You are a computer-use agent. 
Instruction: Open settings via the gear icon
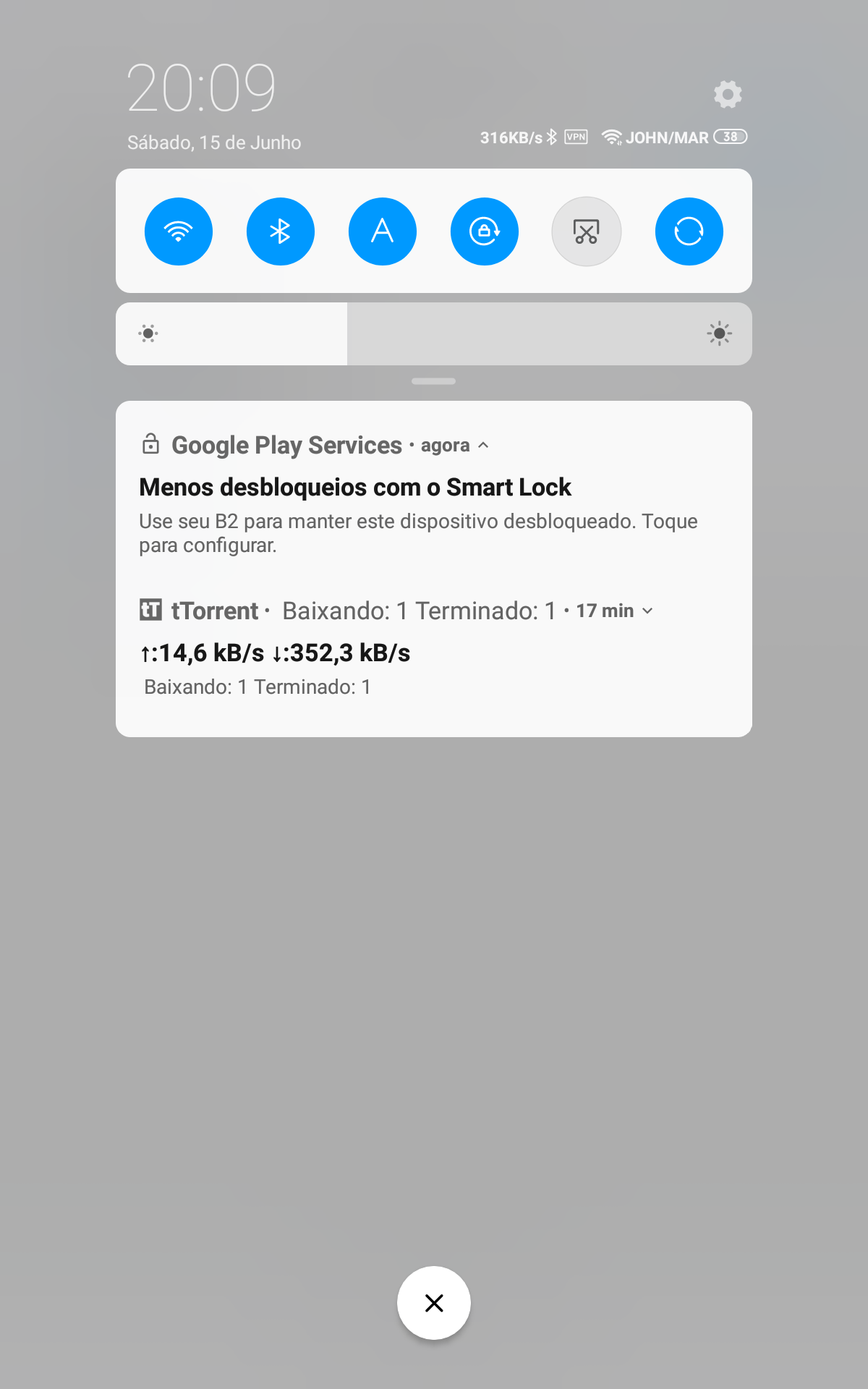point(728,94)
